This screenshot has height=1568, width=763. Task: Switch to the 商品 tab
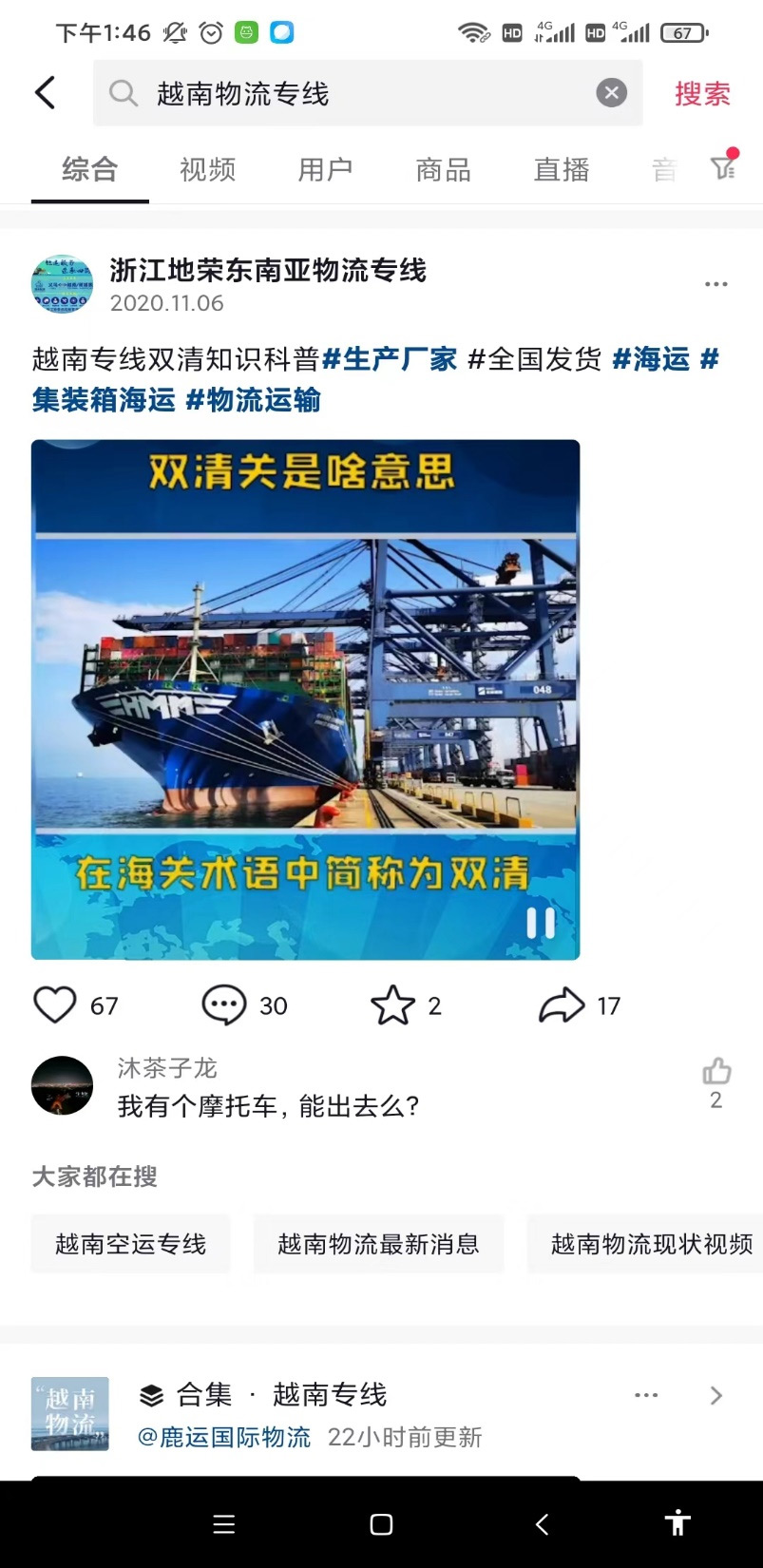pos(443,170)
